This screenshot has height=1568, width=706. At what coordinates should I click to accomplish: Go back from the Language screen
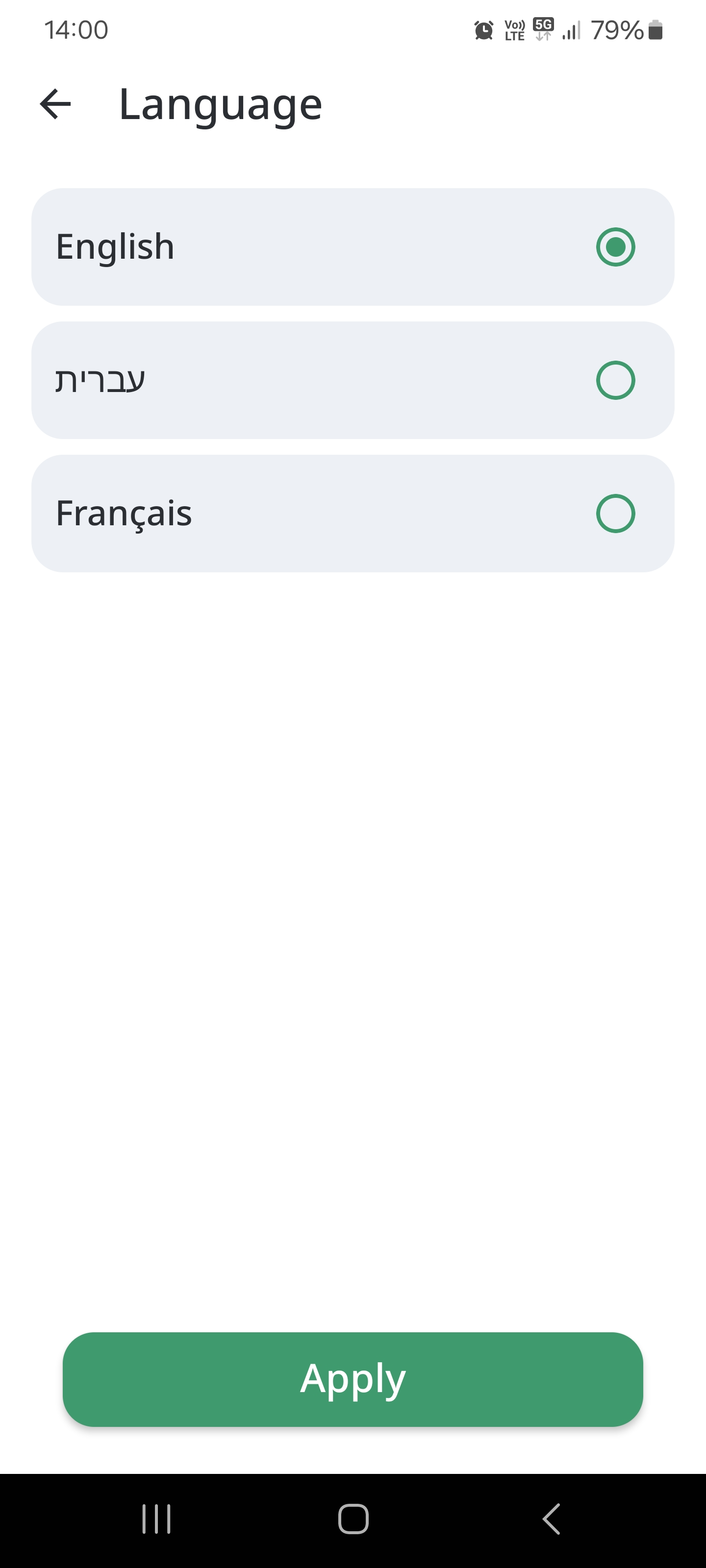(x=55, y=104)
